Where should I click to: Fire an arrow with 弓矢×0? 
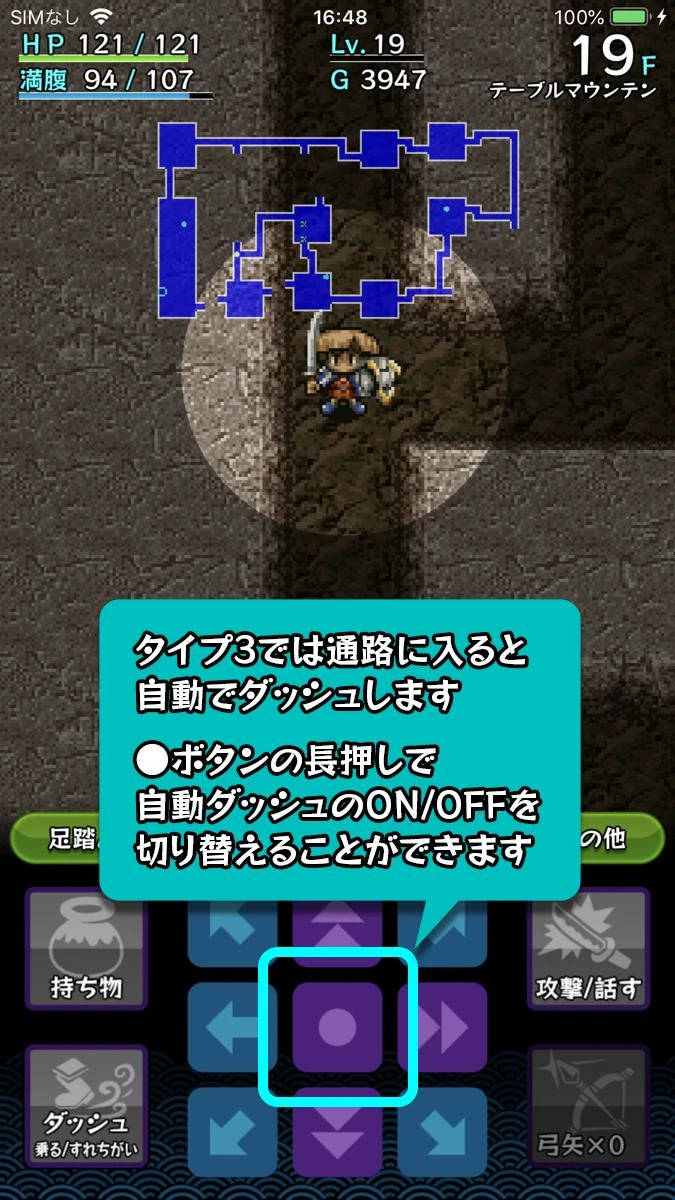(588, 1106)
